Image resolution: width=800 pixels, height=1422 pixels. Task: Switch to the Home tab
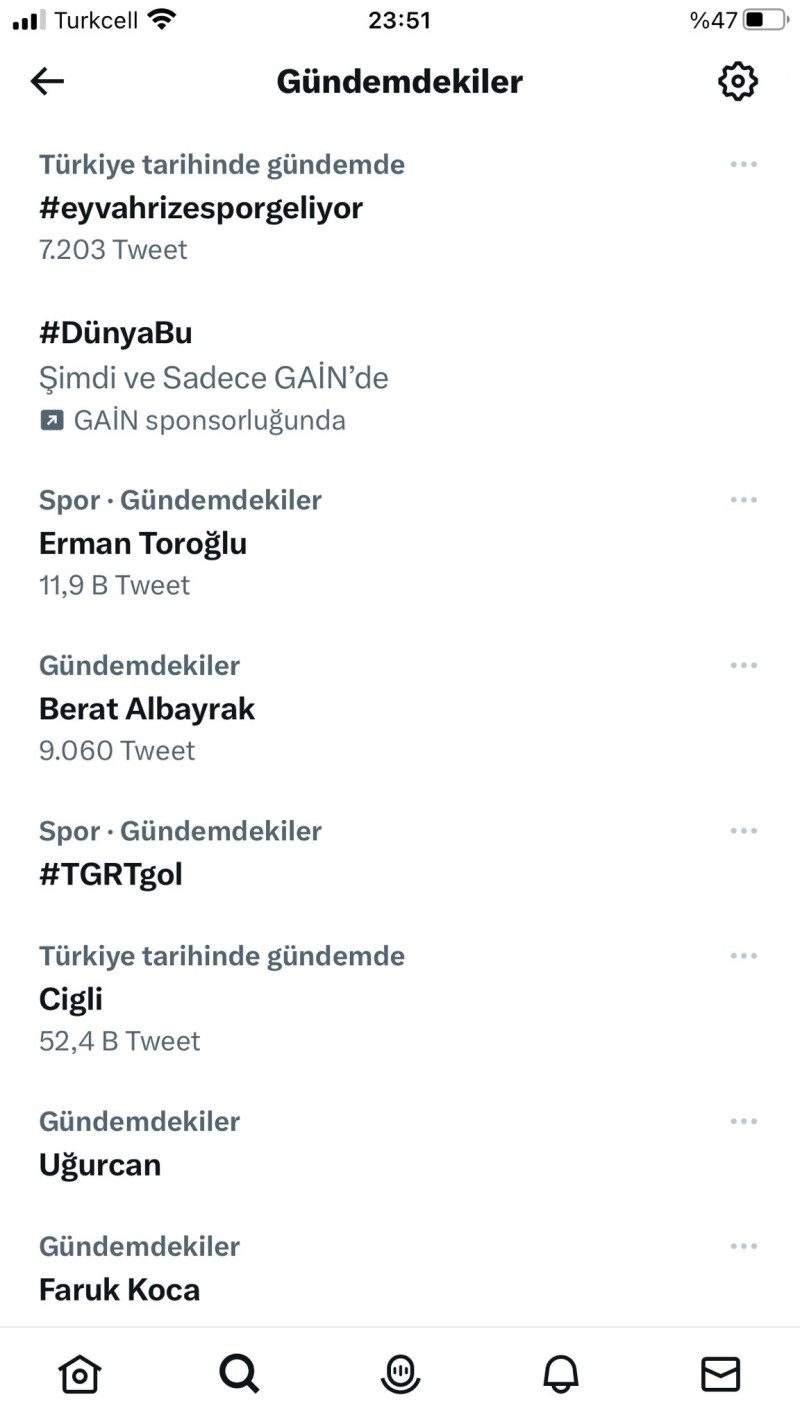(x=80, y=1374)
